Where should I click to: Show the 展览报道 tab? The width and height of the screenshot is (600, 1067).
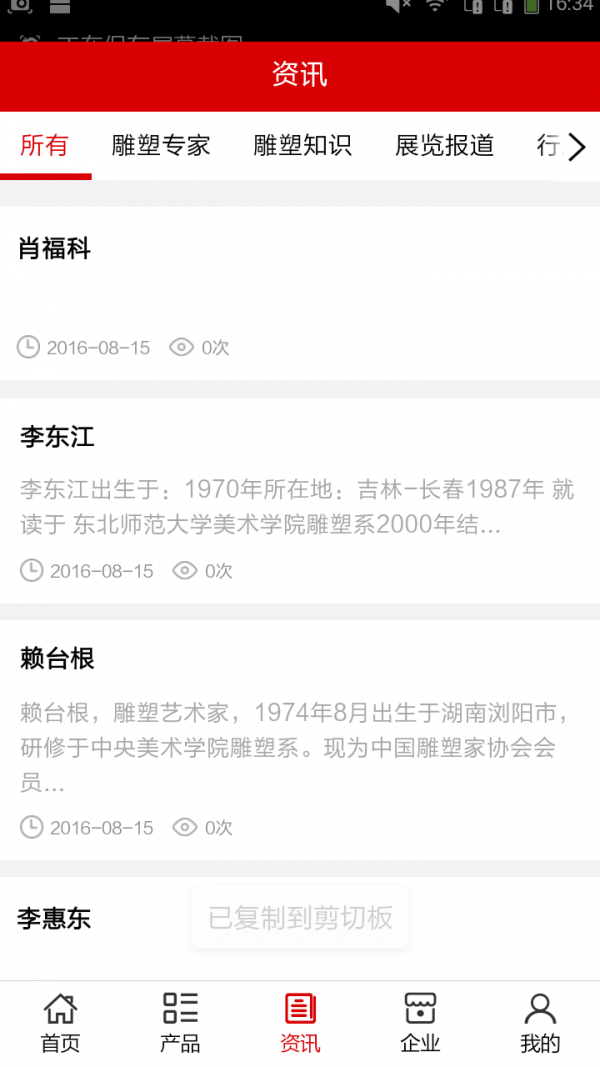[x=445, y=146]
